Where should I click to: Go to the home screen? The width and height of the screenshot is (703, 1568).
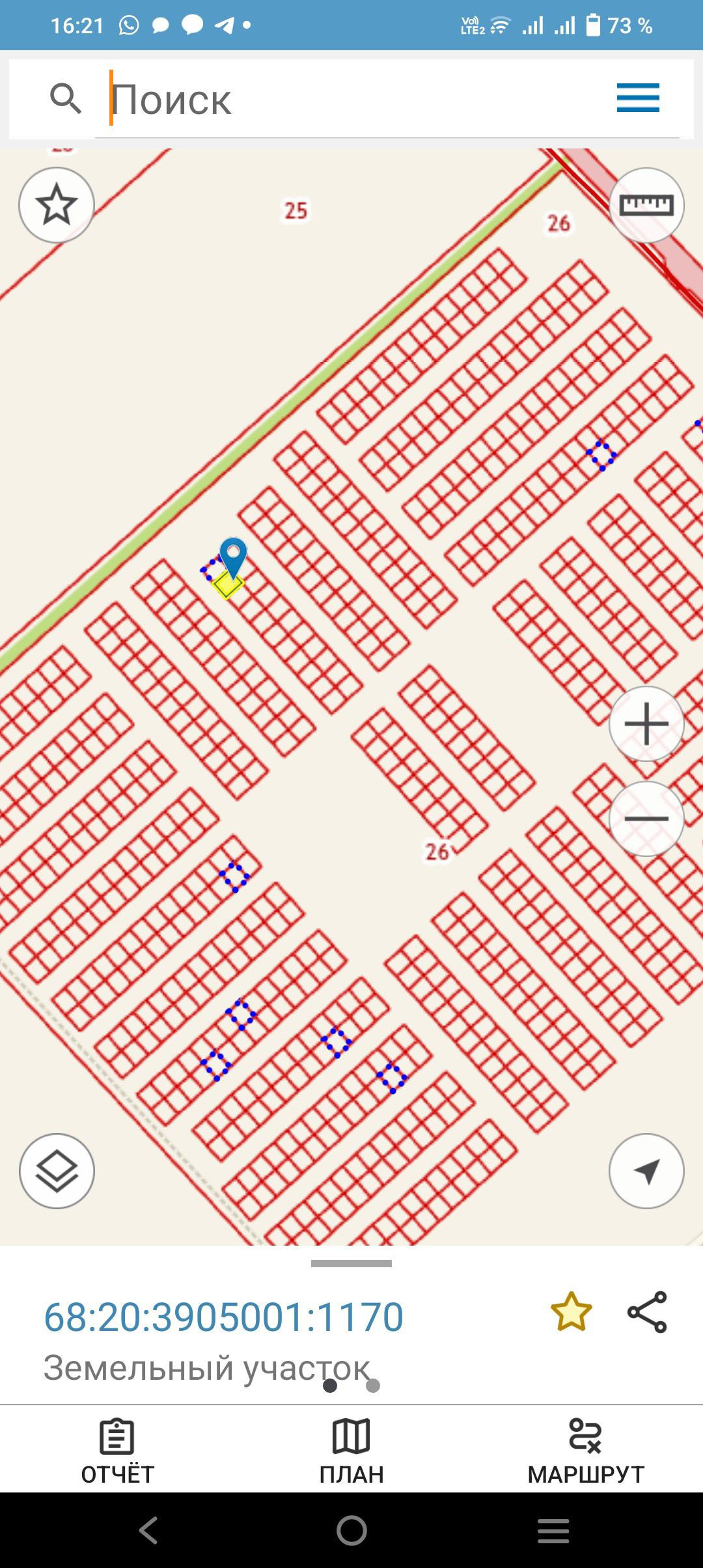tap(351, 1530)
